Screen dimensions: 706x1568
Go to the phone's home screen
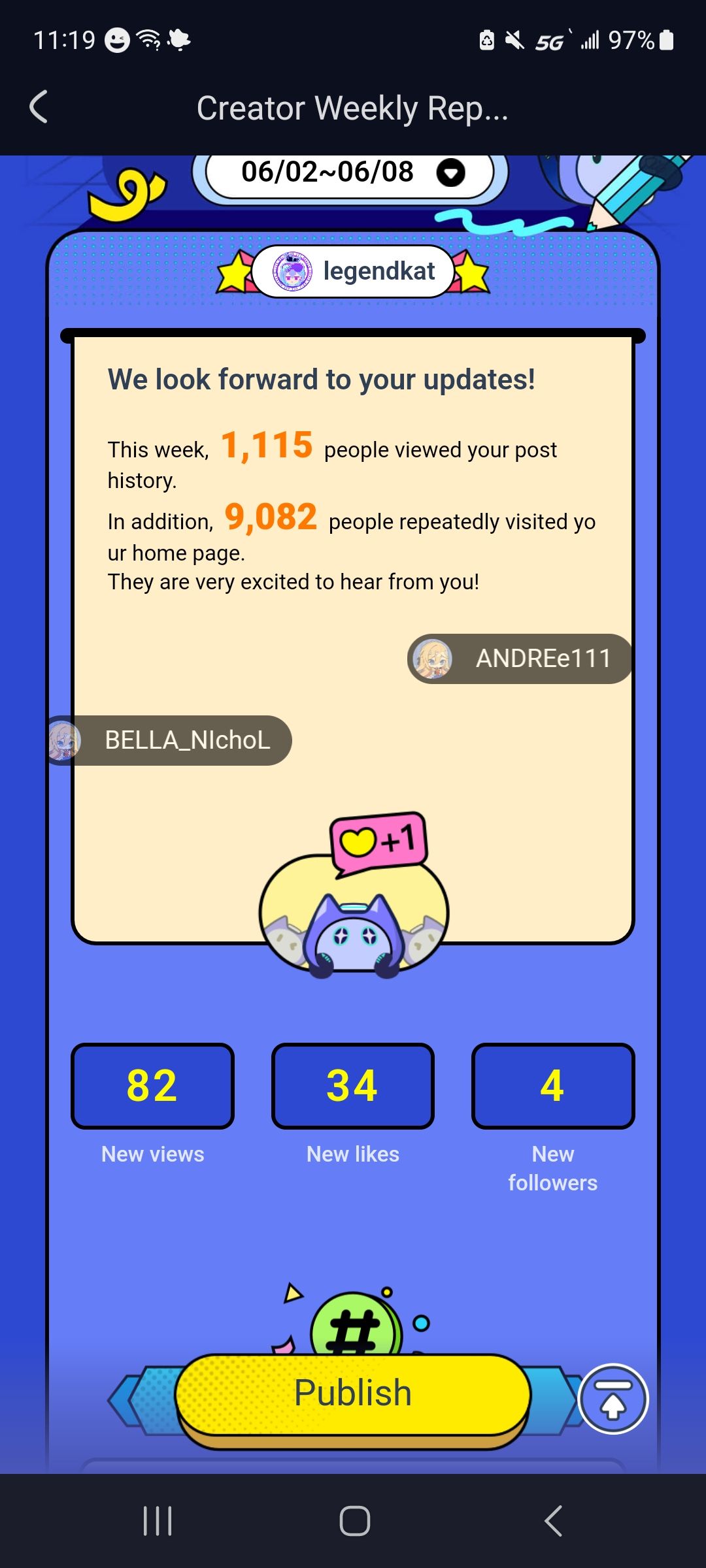click(x=354, y=1520)
